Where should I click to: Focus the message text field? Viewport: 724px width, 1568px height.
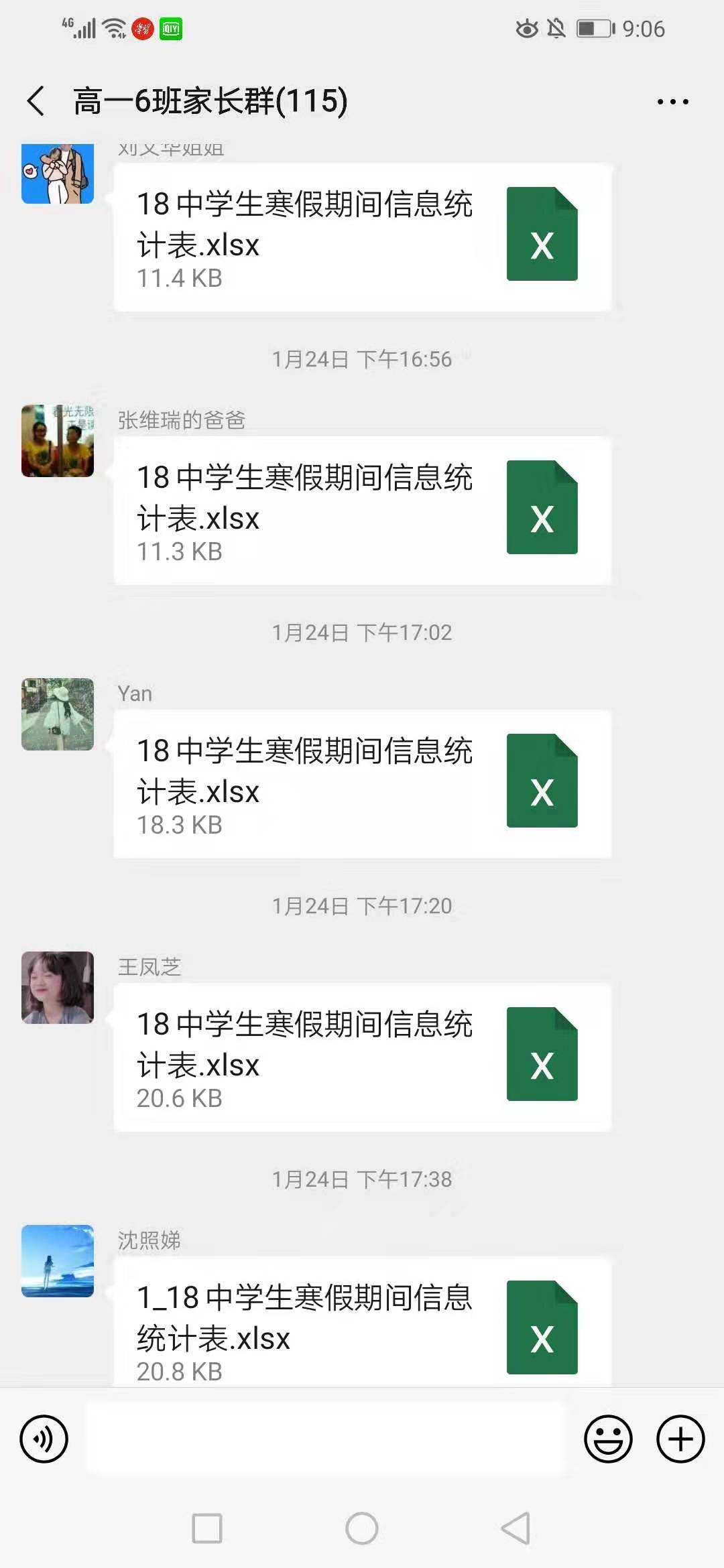[326, 1439]
